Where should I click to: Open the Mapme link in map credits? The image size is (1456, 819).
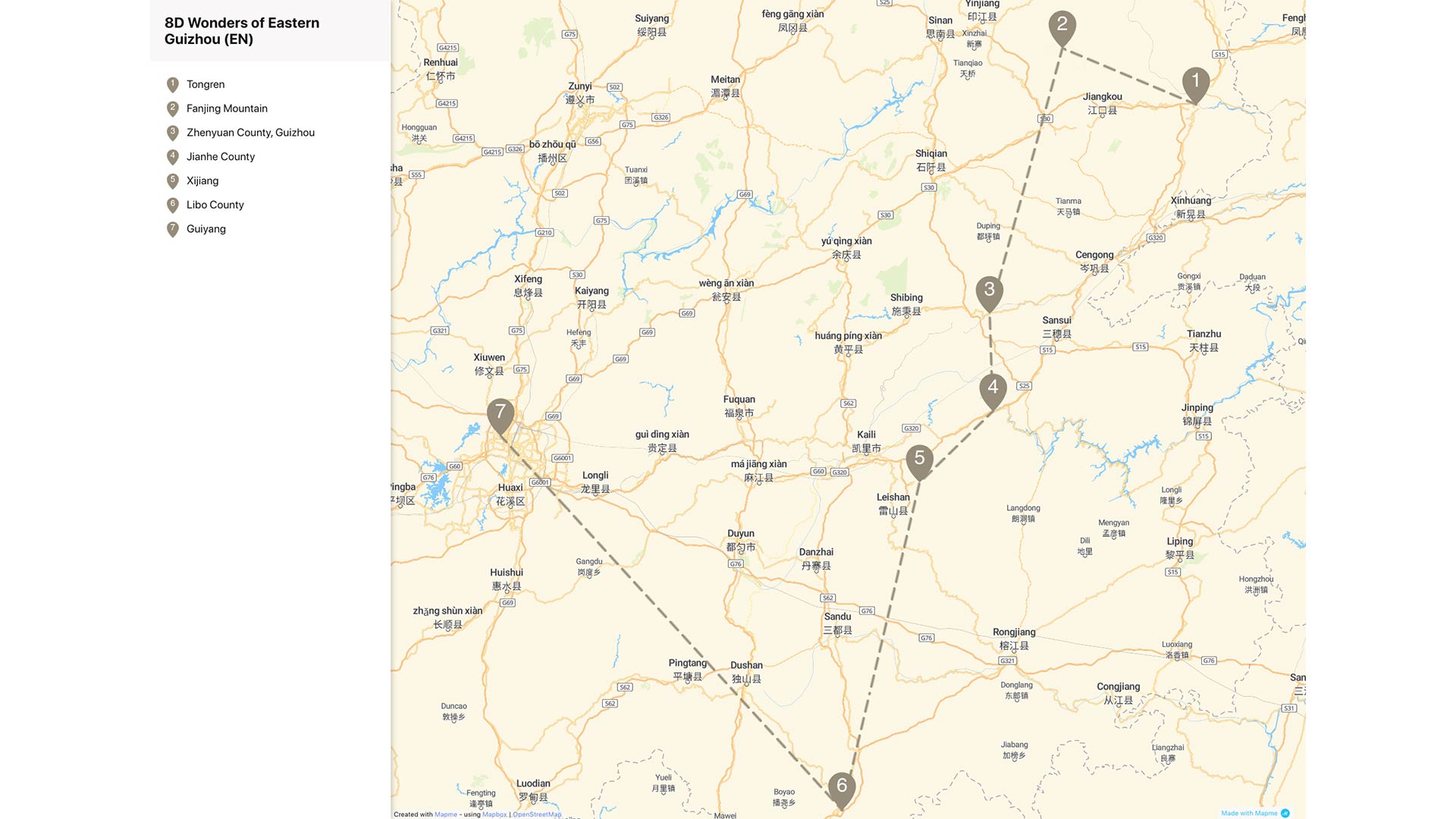click(x=446, y=814)
